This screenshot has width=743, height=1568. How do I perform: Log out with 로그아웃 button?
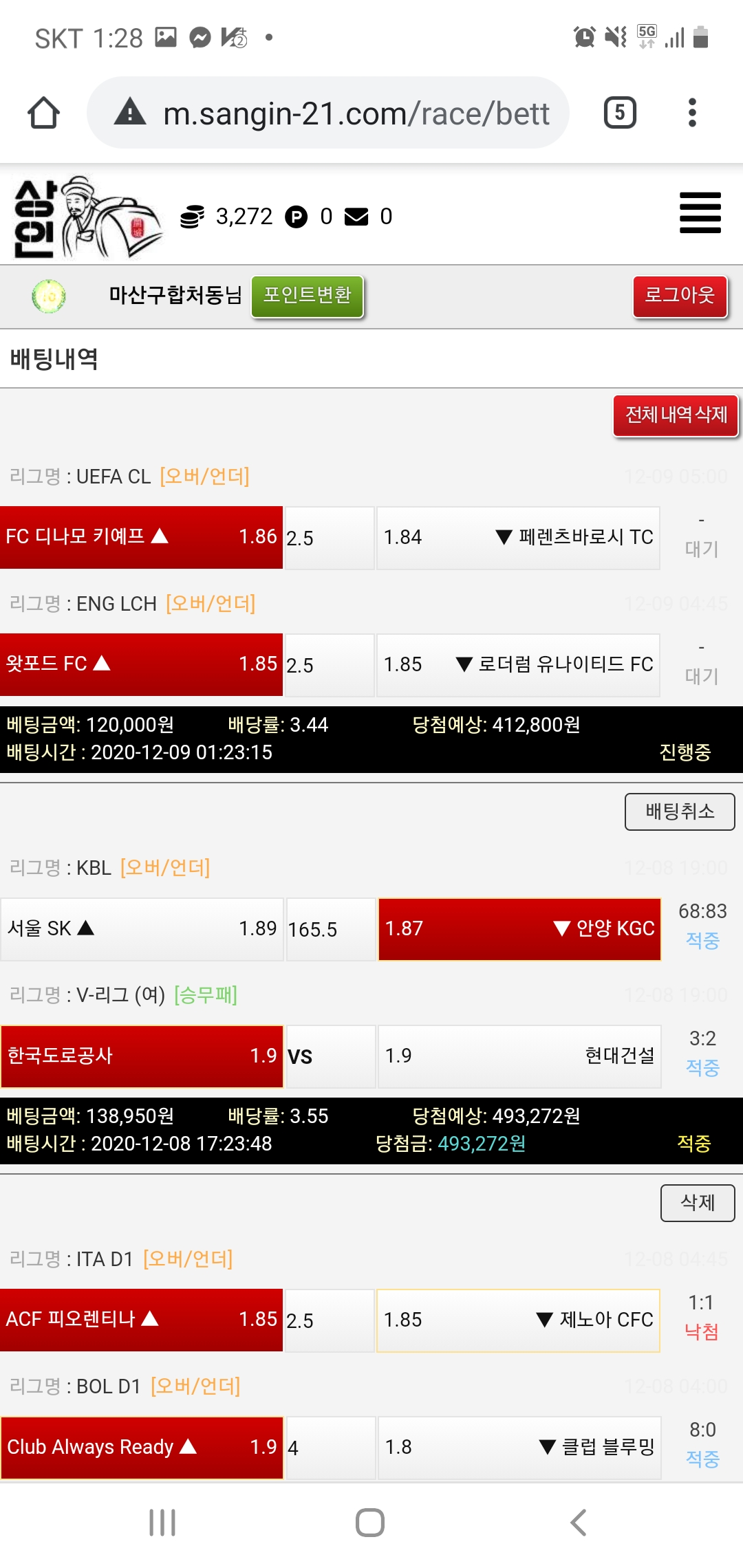[x=680, y=296]
